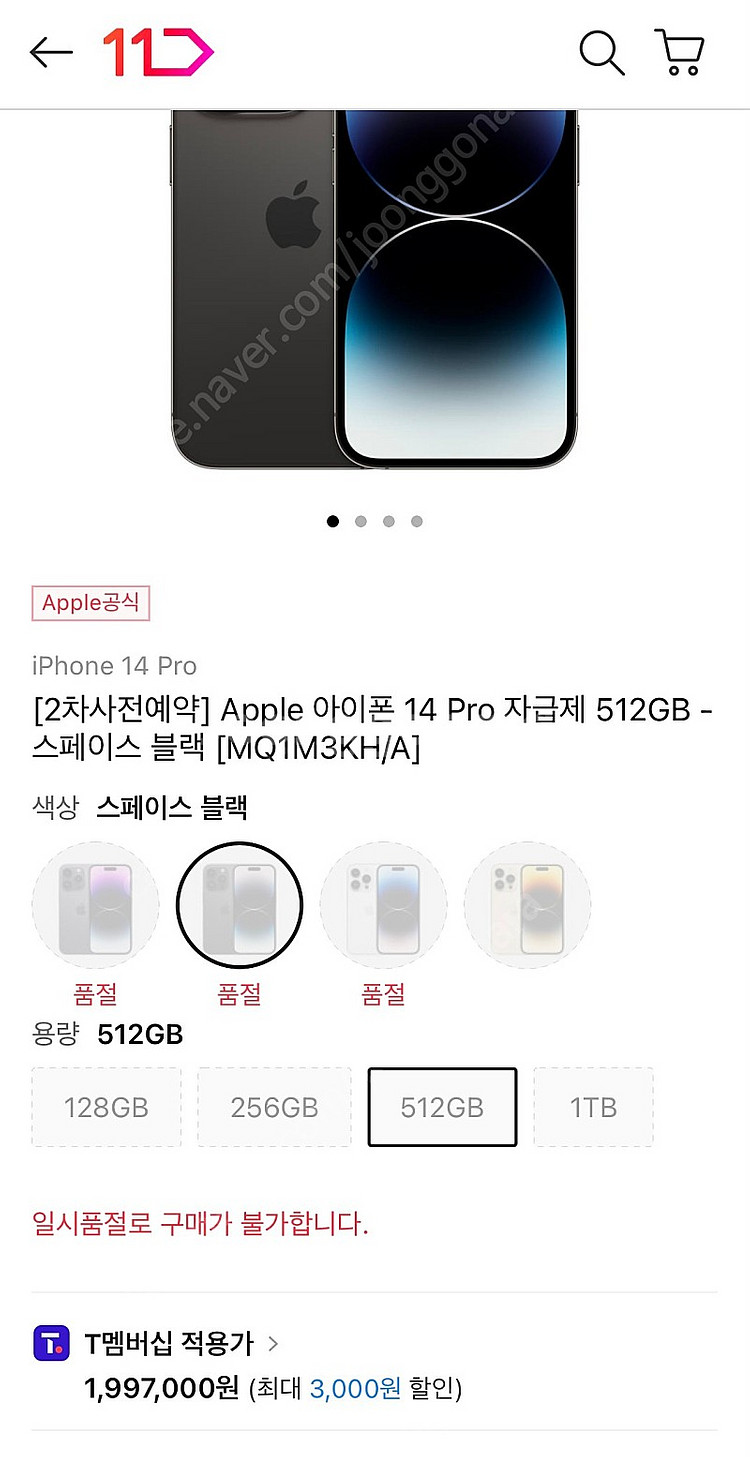This screenshot has height=1457, width=750.
Task: Select 1TB capacity
Action: pos(593,1107)
